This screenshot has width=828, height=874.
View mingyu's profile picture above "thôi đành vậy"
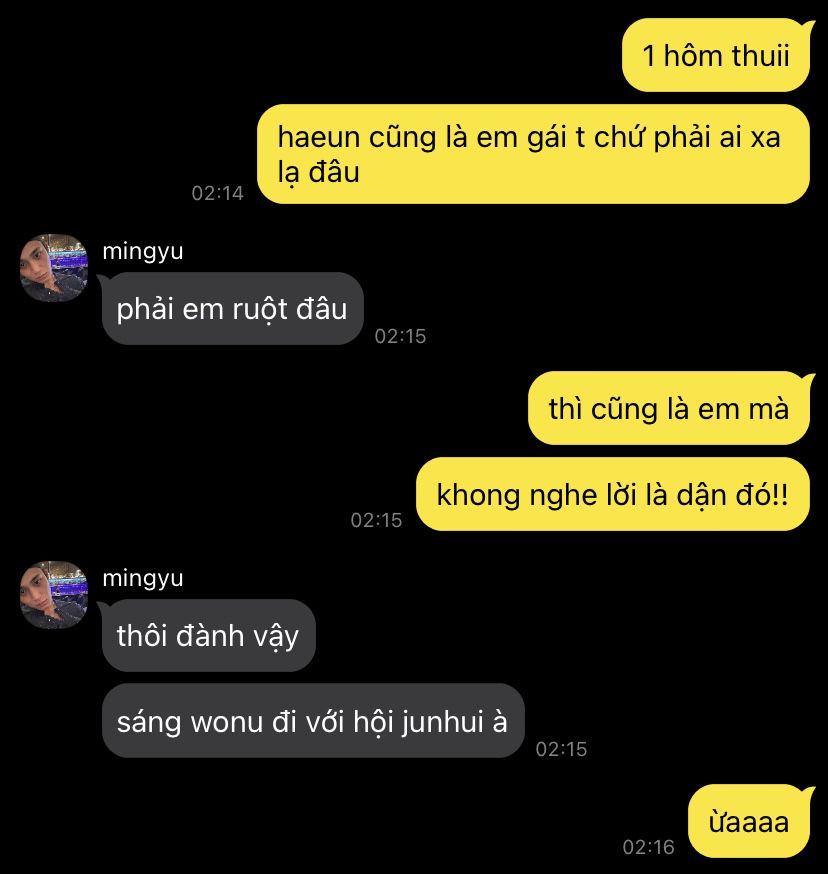tap(54, 595)
